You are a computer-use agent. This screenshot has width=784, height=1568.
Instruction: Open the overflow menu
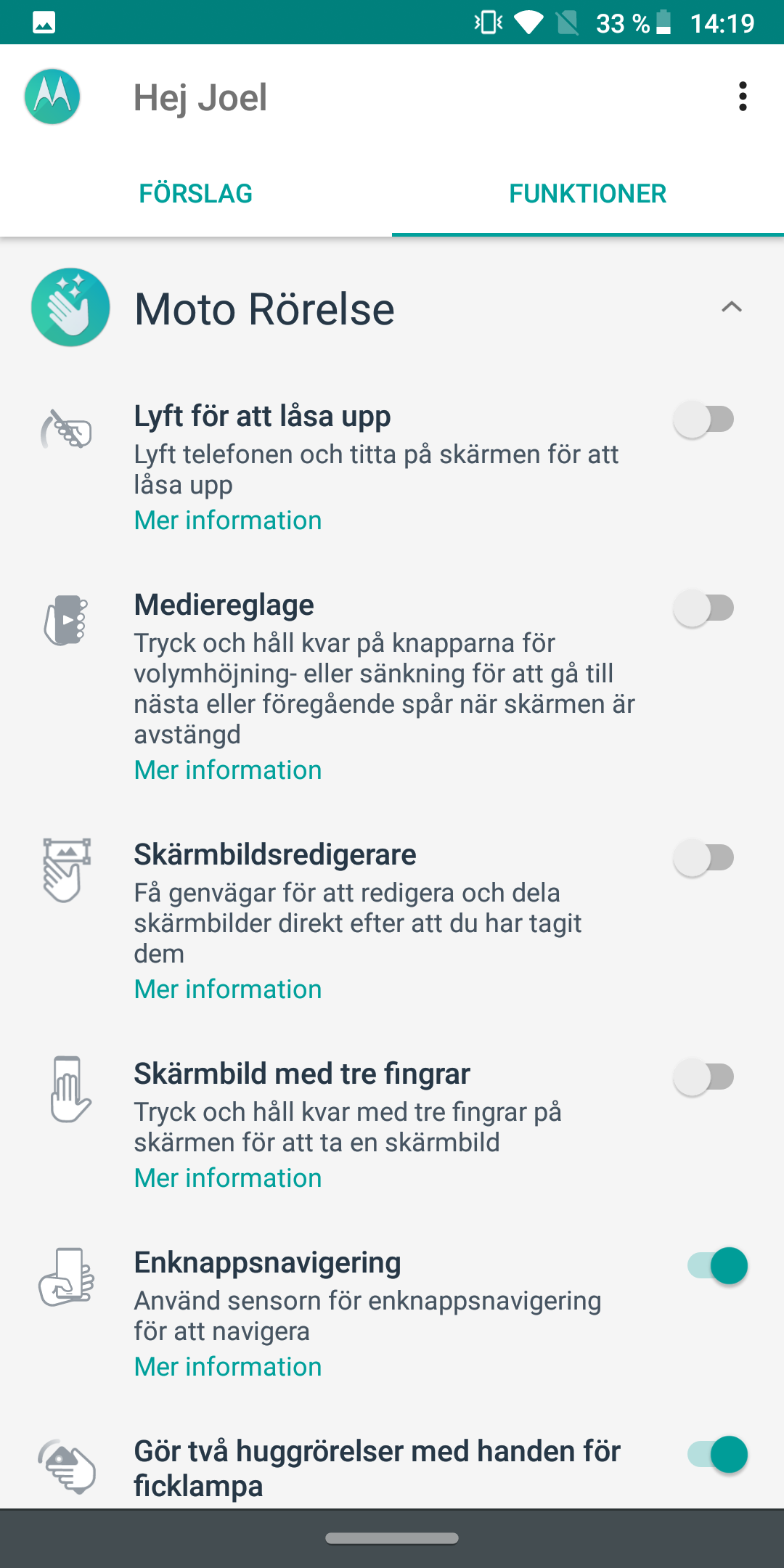pos(742,97)
